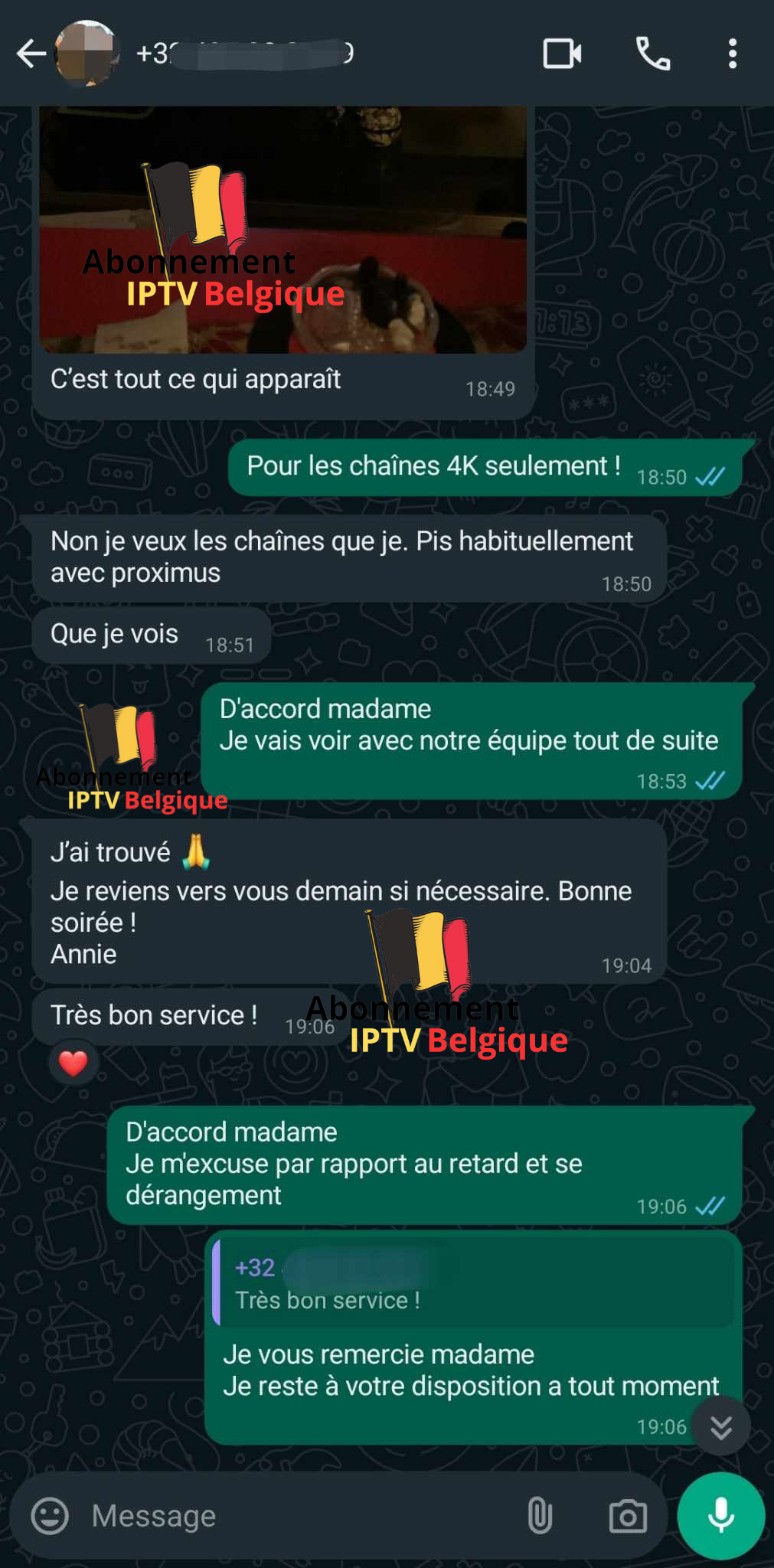Open the camera to take a photo
The width and height of the screenshot is (774, 1568).
(627, 1515)
